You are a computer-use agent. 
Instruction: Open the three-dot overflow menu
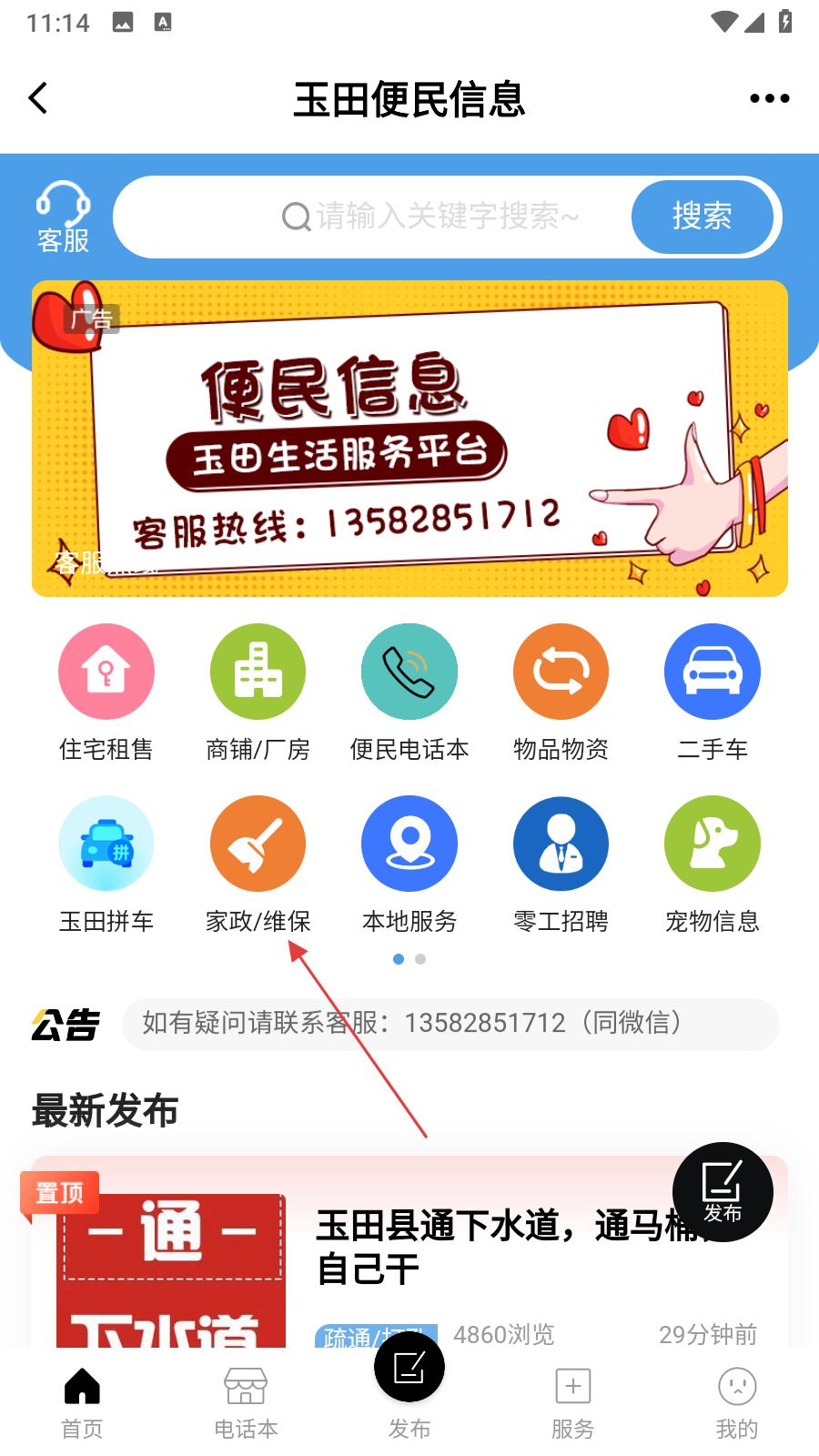769,98
